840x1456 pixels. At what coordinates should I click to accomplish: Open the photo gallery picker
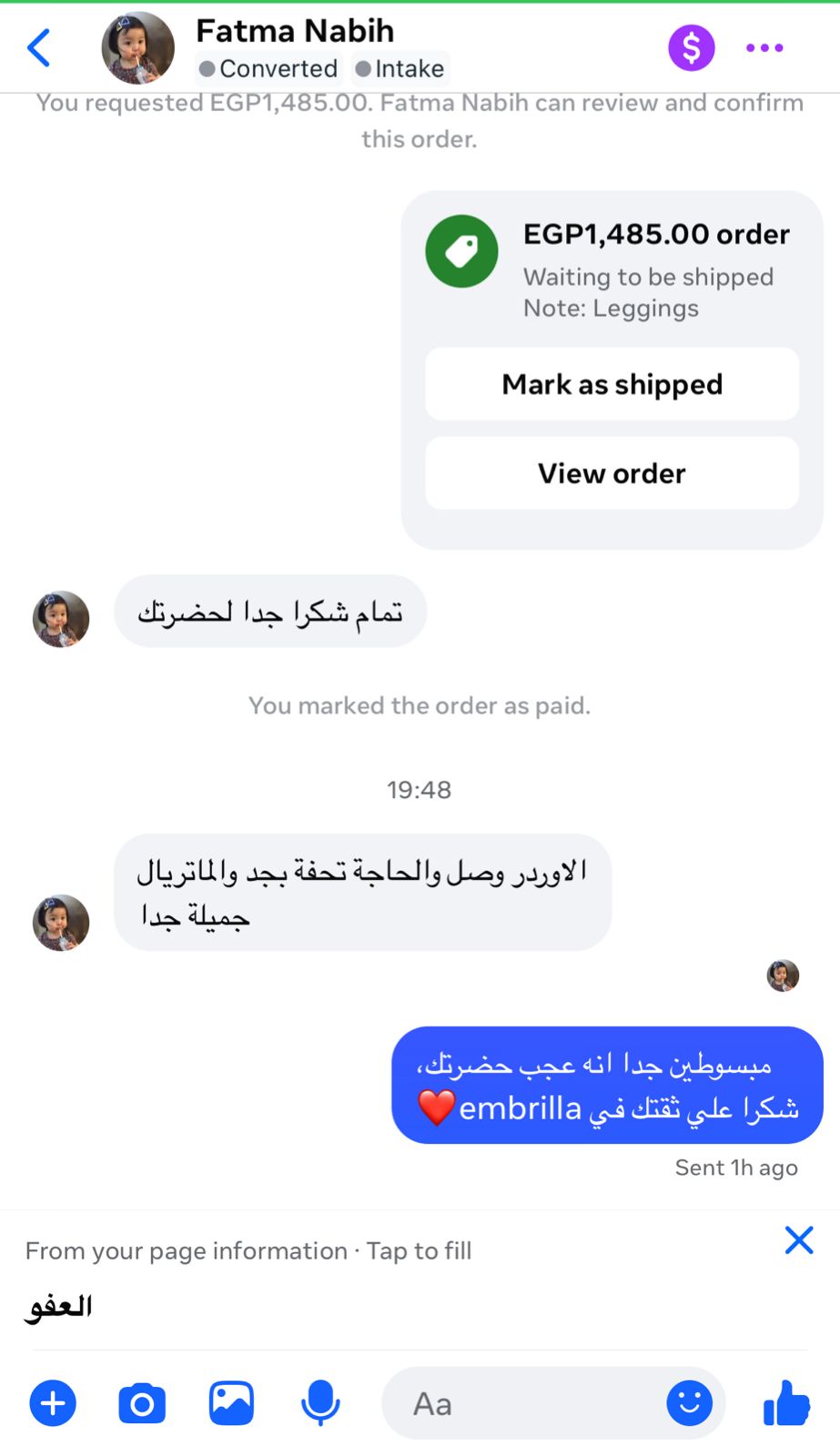coord(231,1403)
